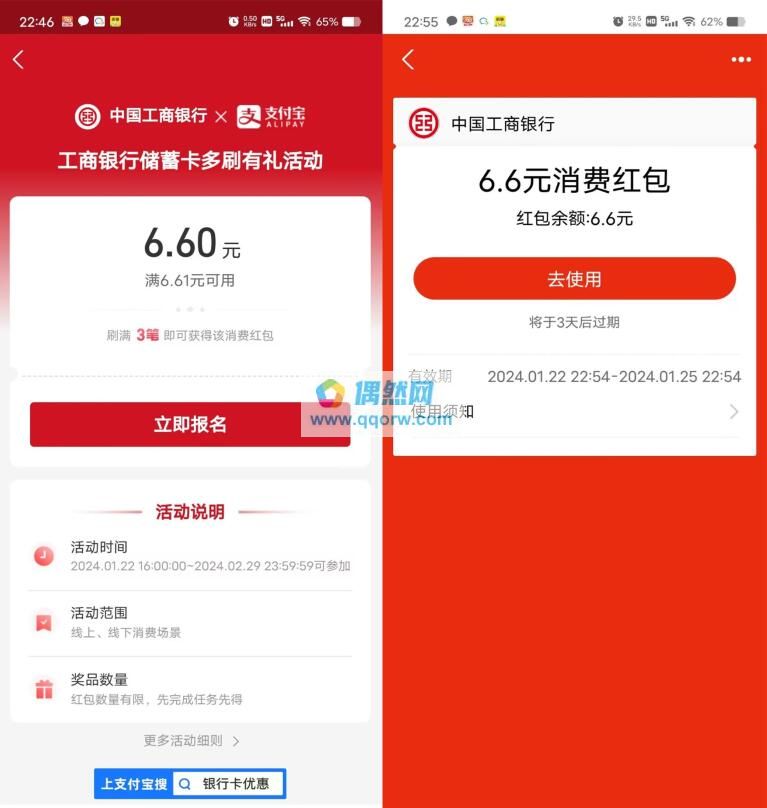This screenshot has width=767, height=808.
Task: Open the 银行卡优惠 search box
Action: pos(229,783)
